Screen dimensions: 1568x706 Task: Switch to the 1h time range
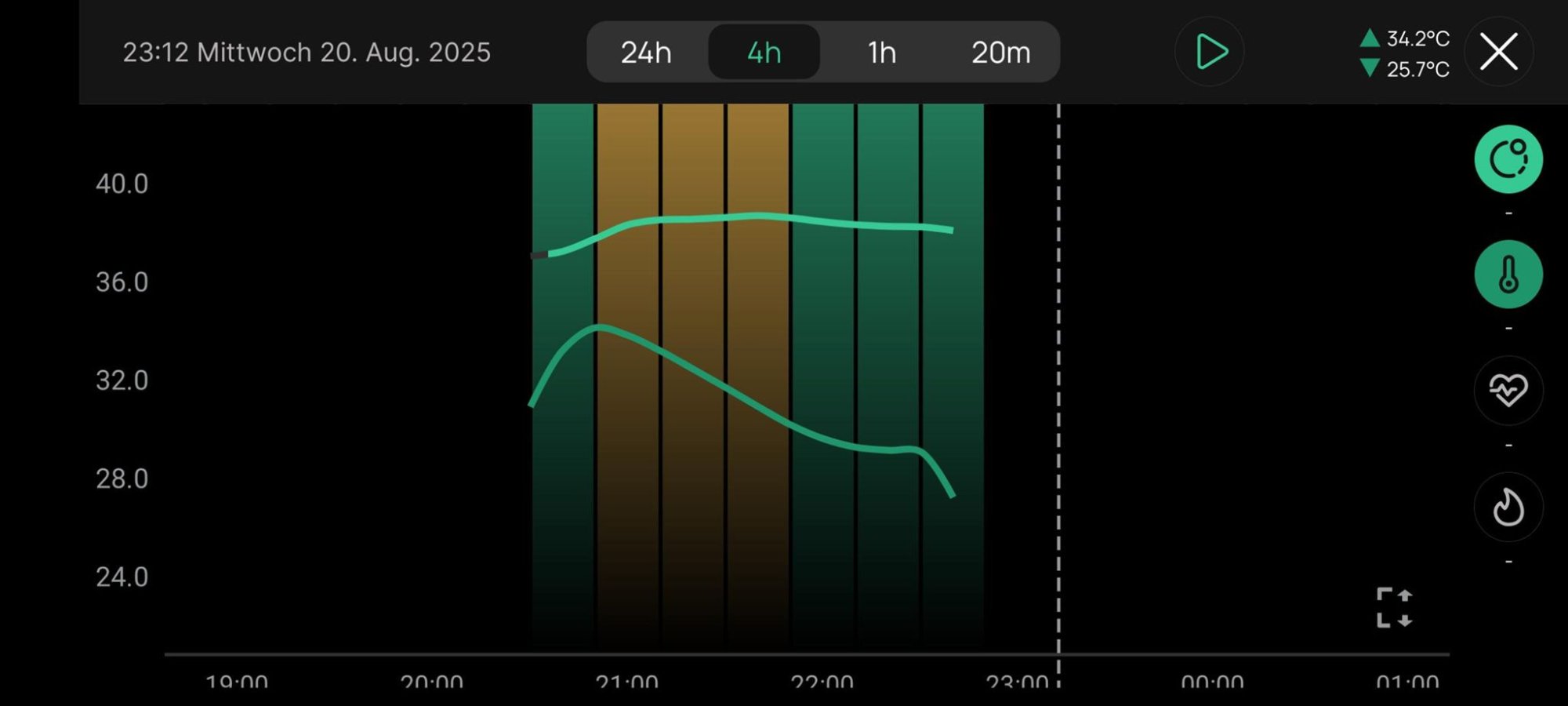click(x=881, y=53)
